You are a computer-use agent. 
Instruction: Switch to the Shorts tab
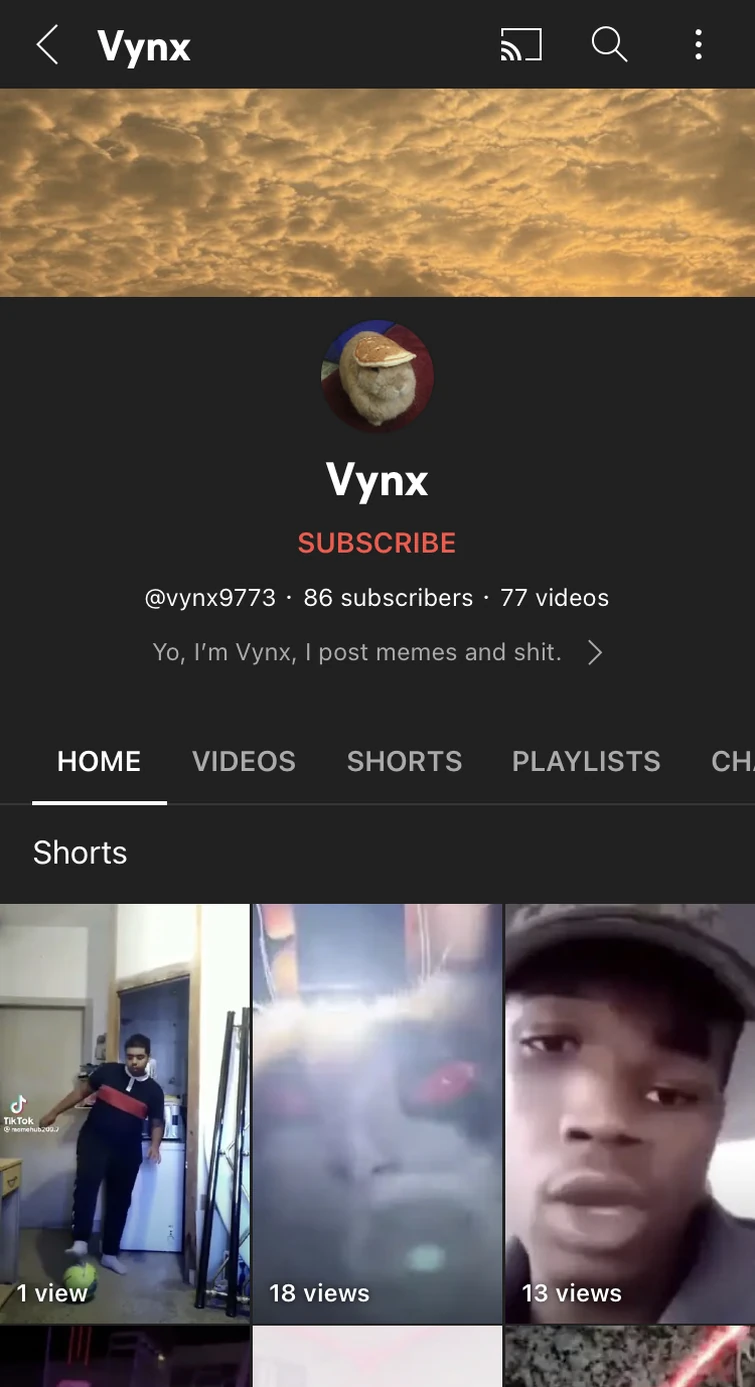click(404, 762)
